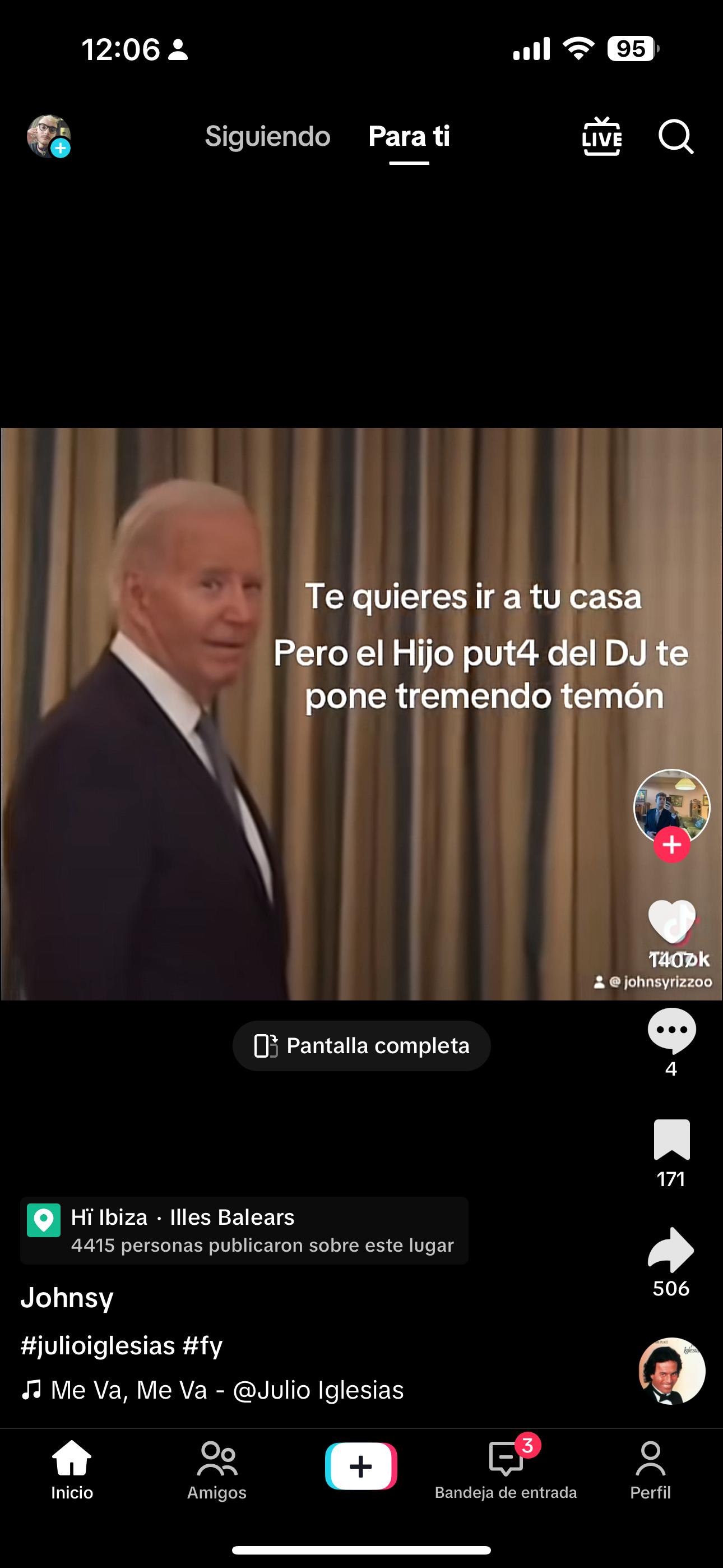Tap Pantalla completa to view fullscreen
The height and width of the screenshot is (1568, 723).
(x=361, y=1046)
